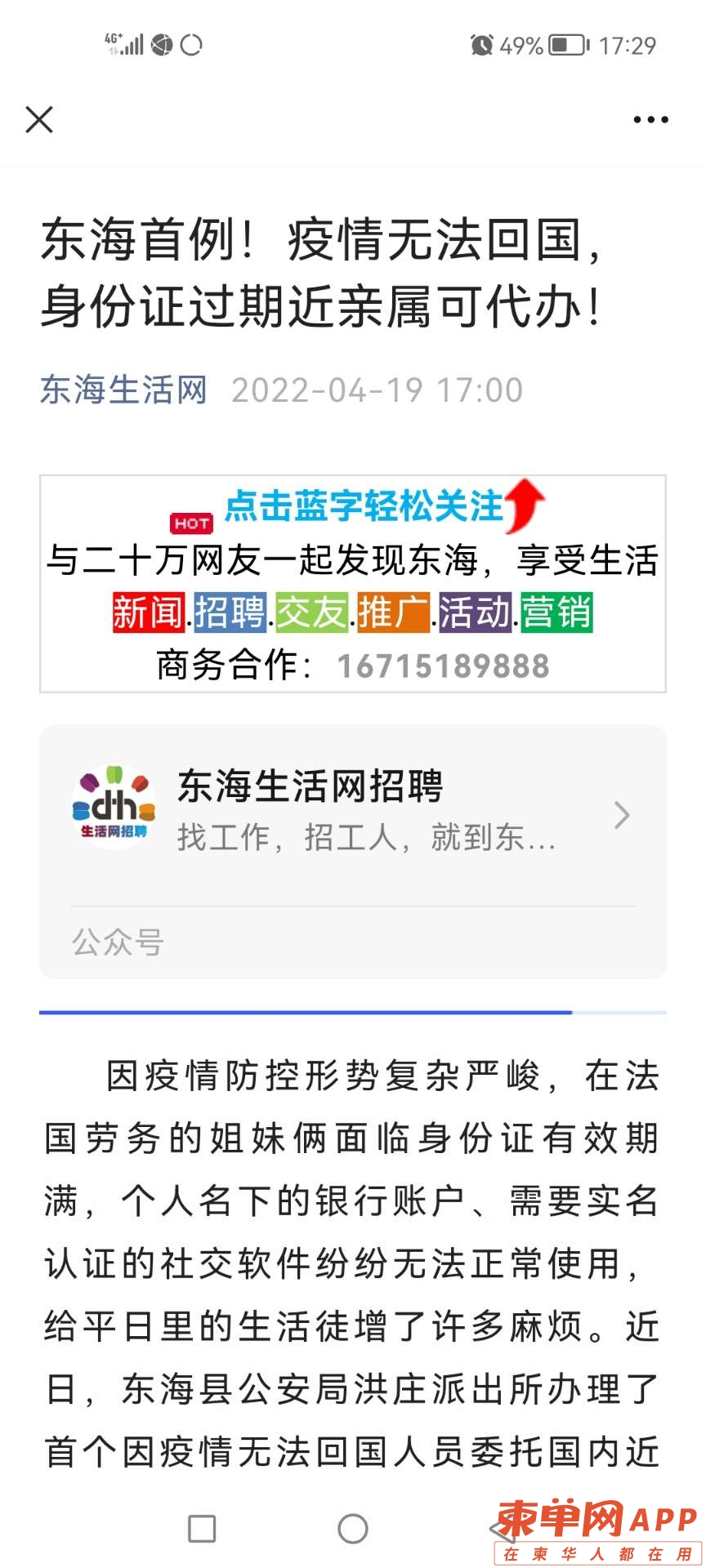Open recent apps with the square button
Viewport: 706px width, 1568px height.
(202, 1528)
